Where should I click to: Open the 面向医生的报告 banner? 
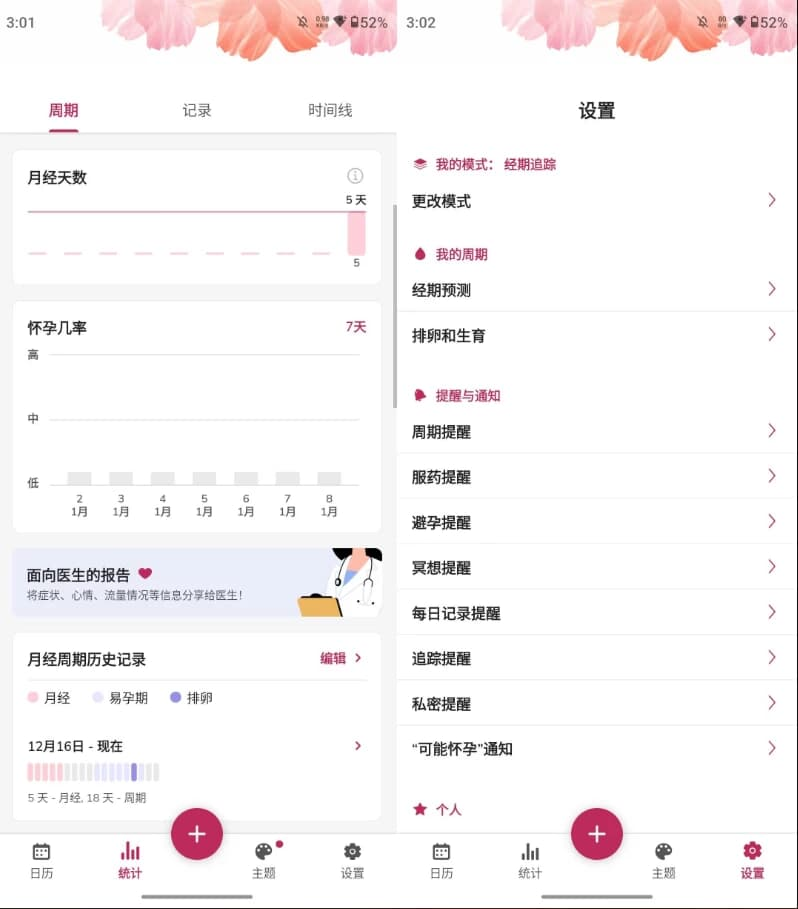(x=197, y=582)
